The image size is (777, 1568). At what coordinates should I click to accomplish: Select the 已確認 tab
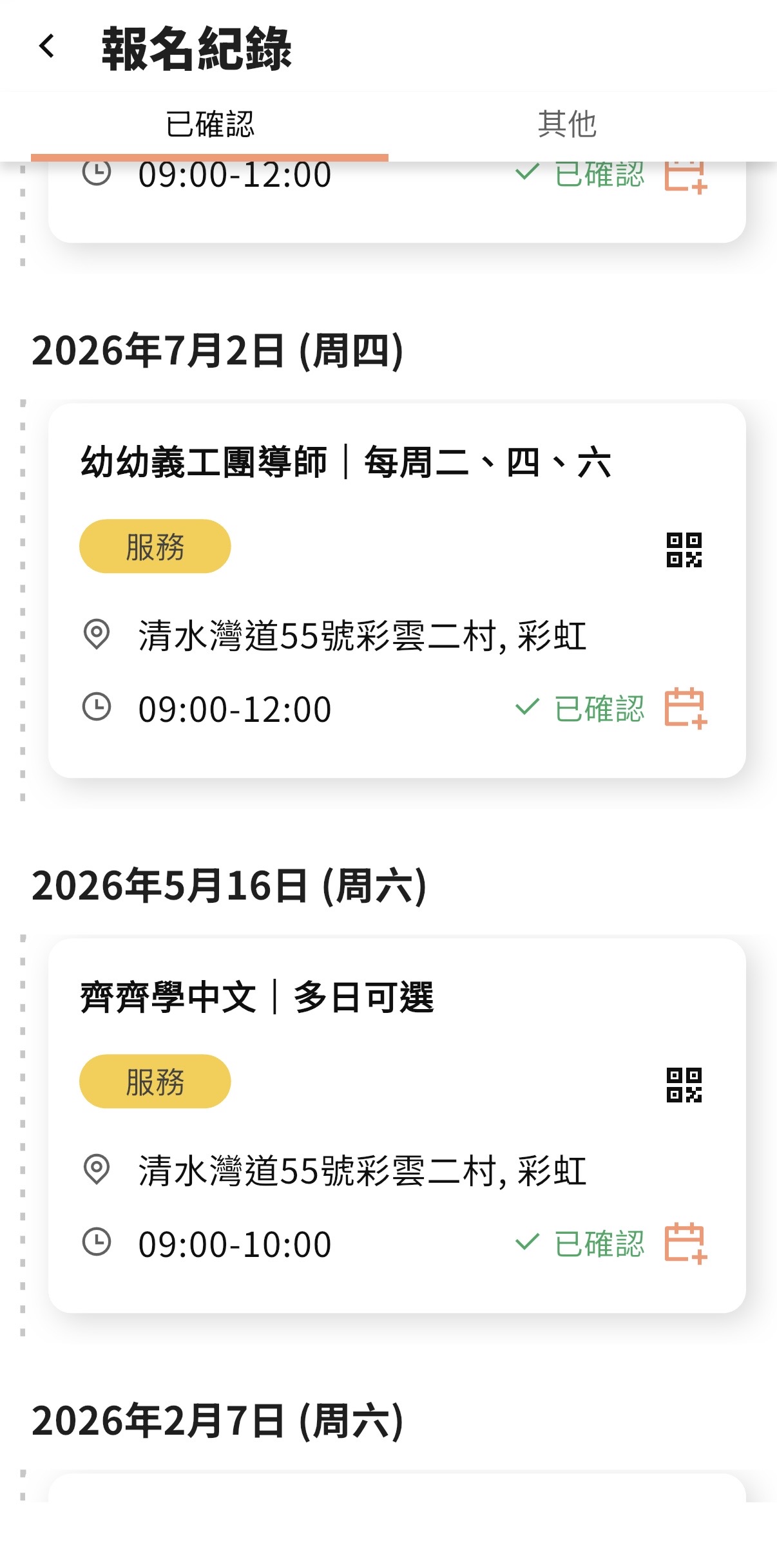tap(210, 124)
